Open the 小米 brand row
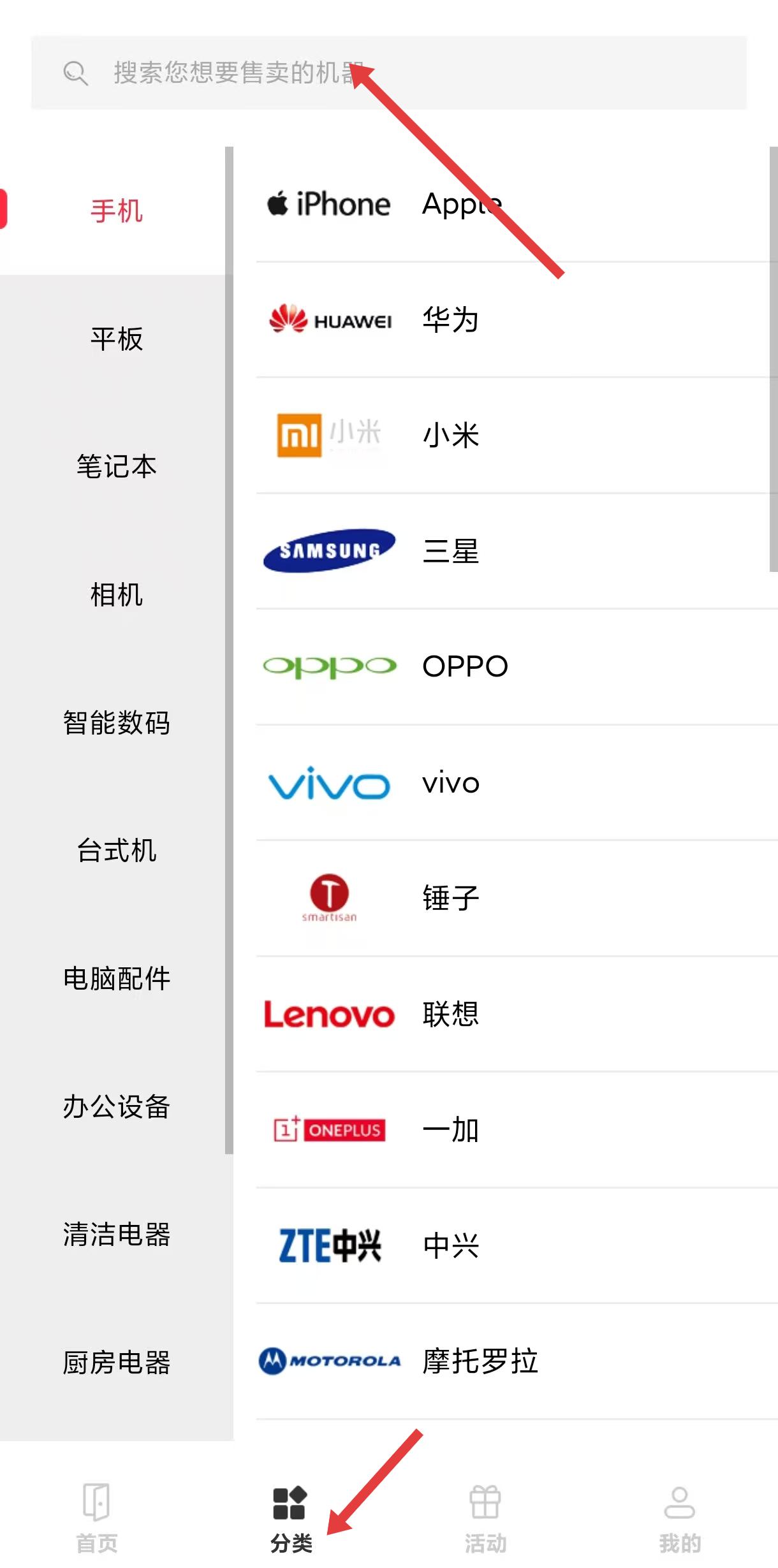The width and height of the screenshot is (778, 1568). point(517,436)
